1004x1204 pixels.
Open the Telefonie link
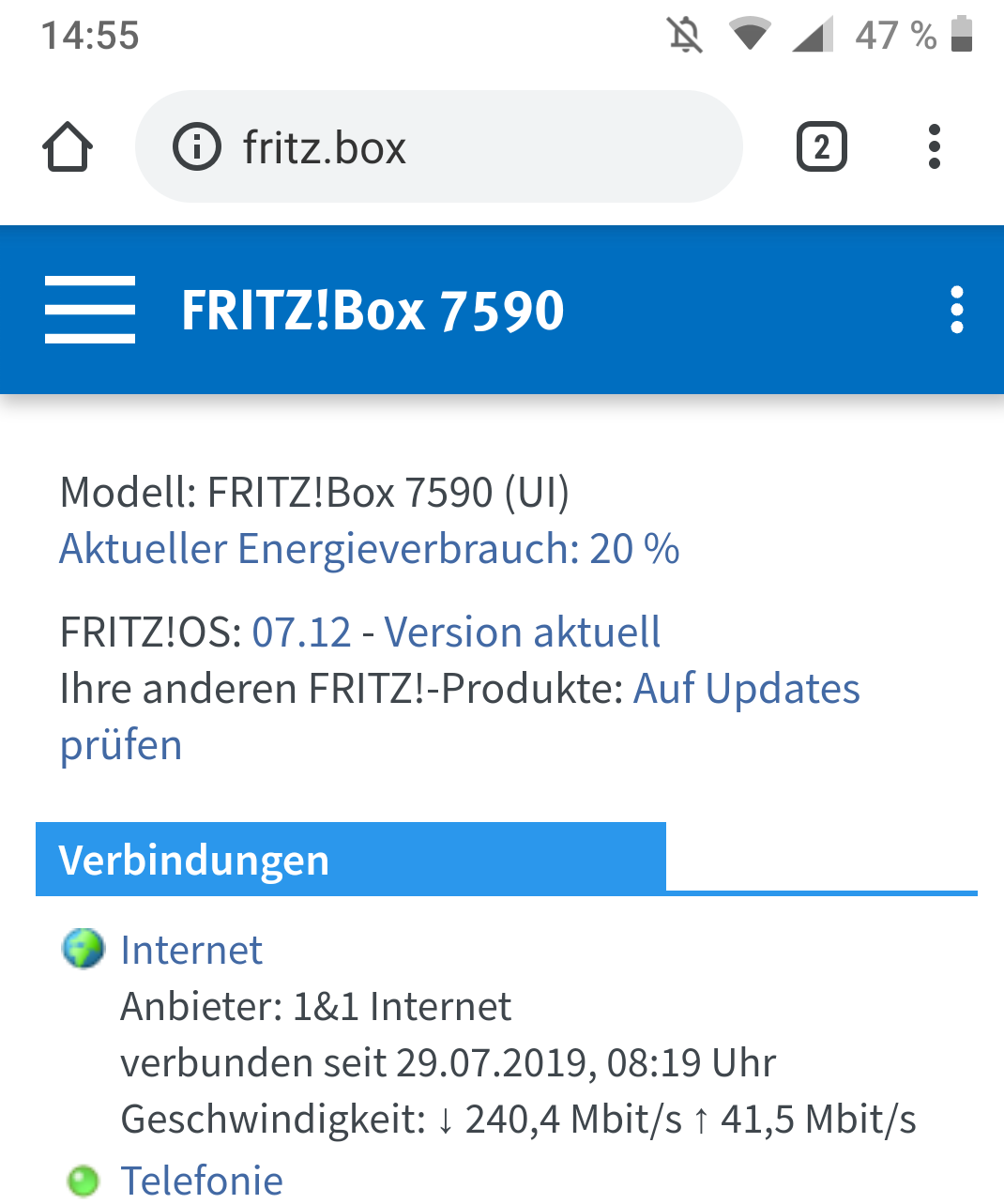[202, 1181]
